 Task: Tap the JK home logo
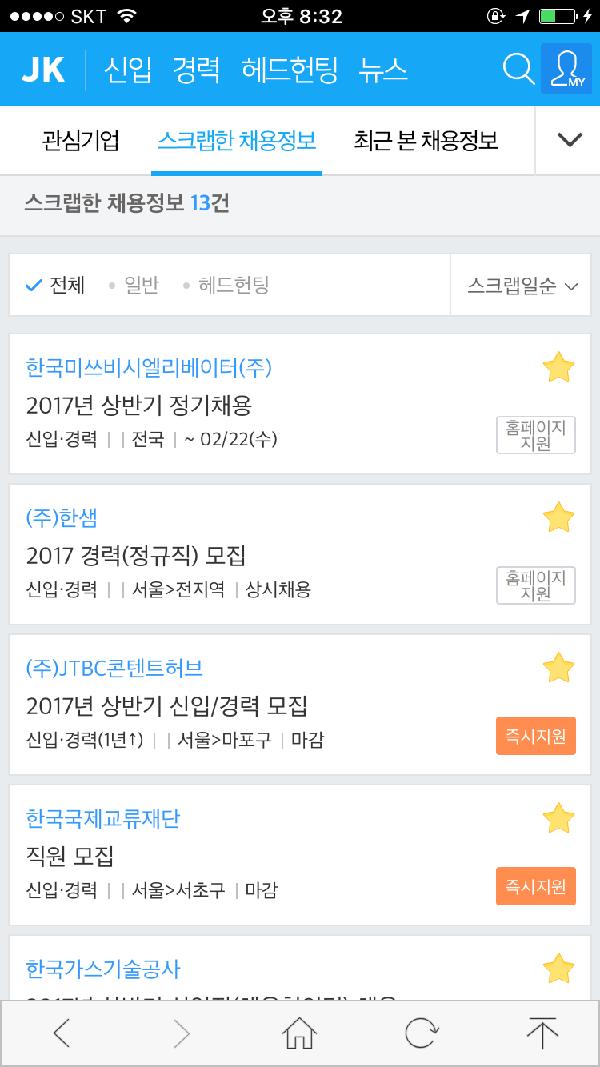pyautogui.click(x=43, y=69)
